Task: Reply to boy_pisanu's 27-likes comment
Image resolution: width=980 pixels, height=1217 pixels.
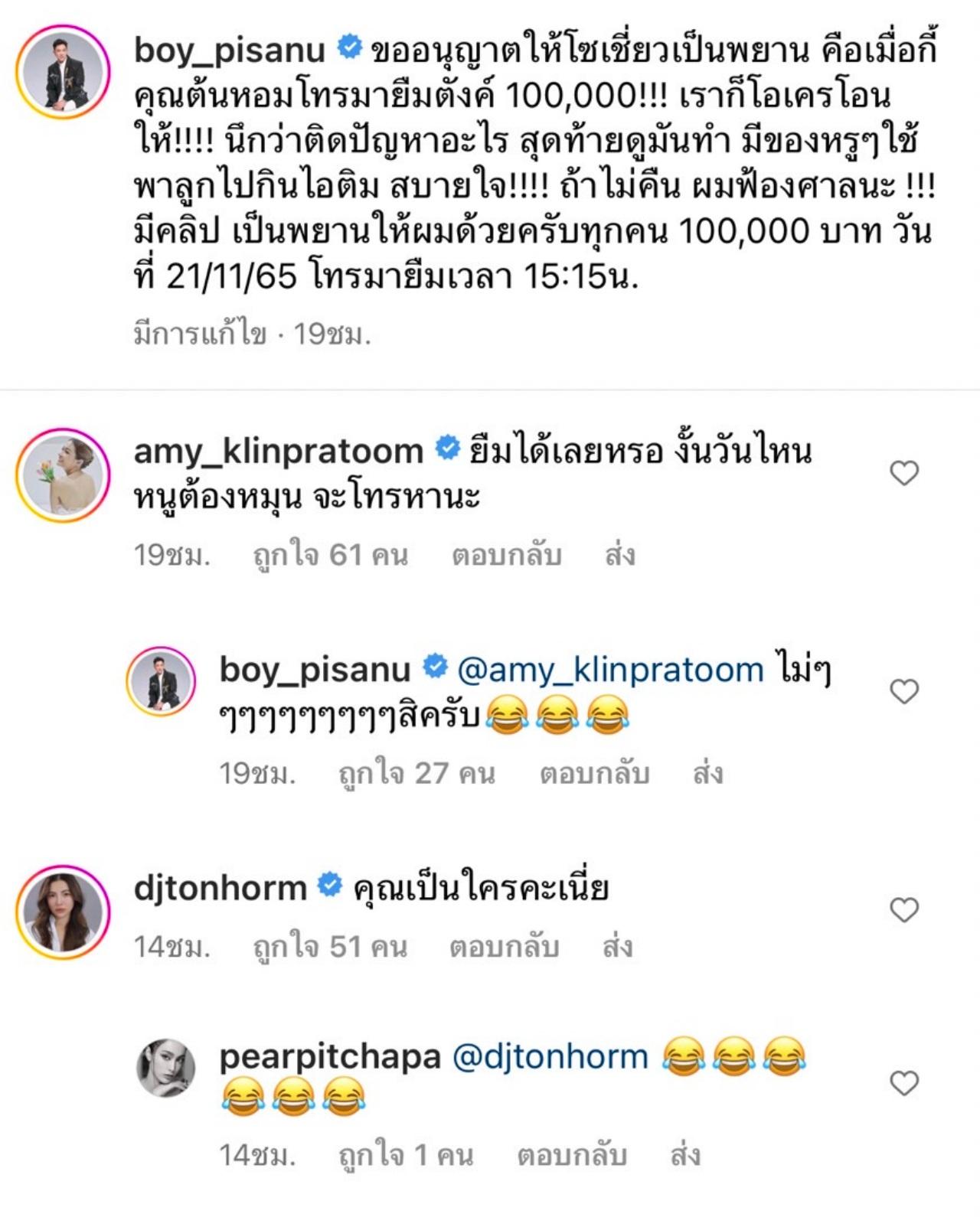Action: pos(594,773)
